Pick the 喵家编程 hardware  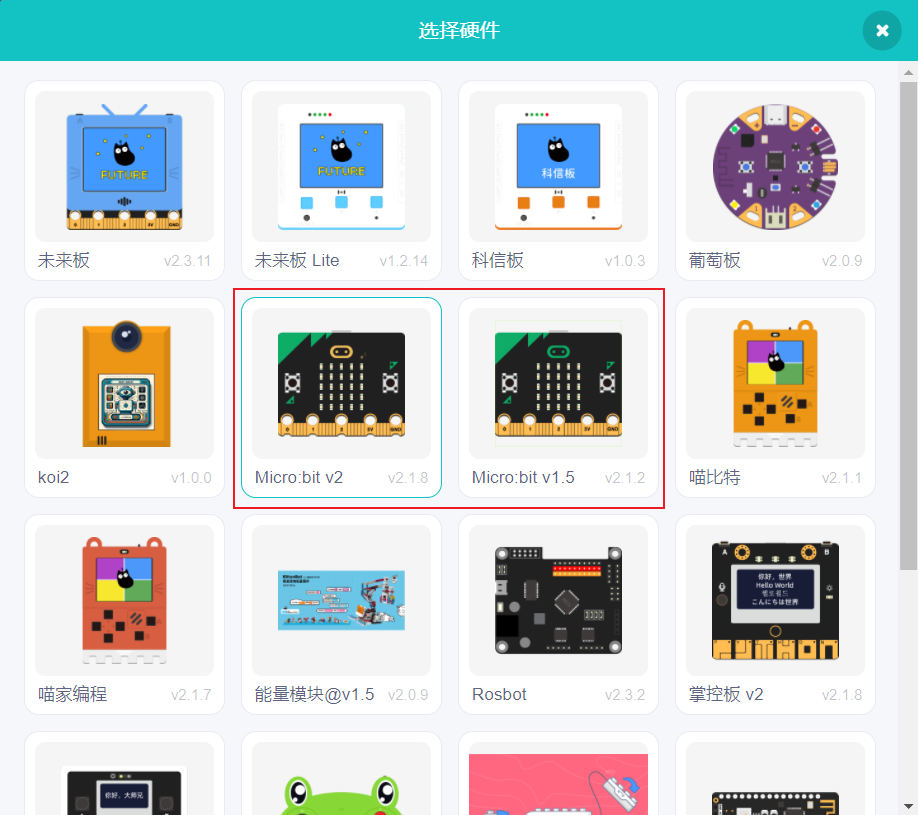coord(124,614)
